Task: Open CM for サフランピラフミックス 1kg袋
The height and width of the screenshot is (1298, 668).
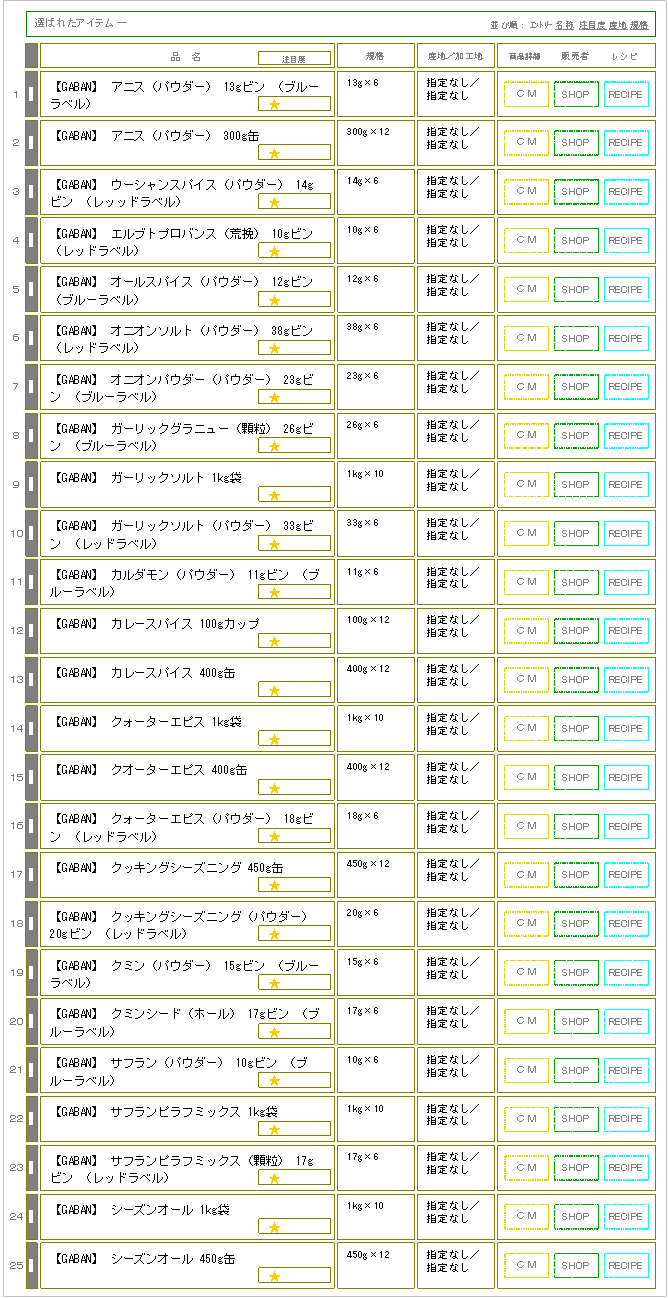Action: (x=526, y=1119)
